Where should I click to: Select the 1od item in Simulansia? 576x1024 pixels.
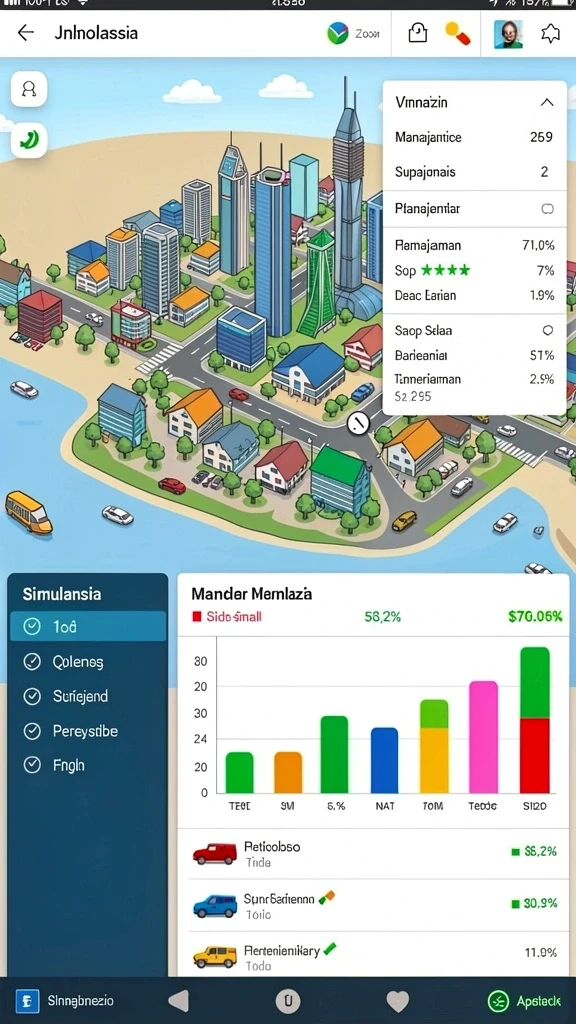click(88, 626)
